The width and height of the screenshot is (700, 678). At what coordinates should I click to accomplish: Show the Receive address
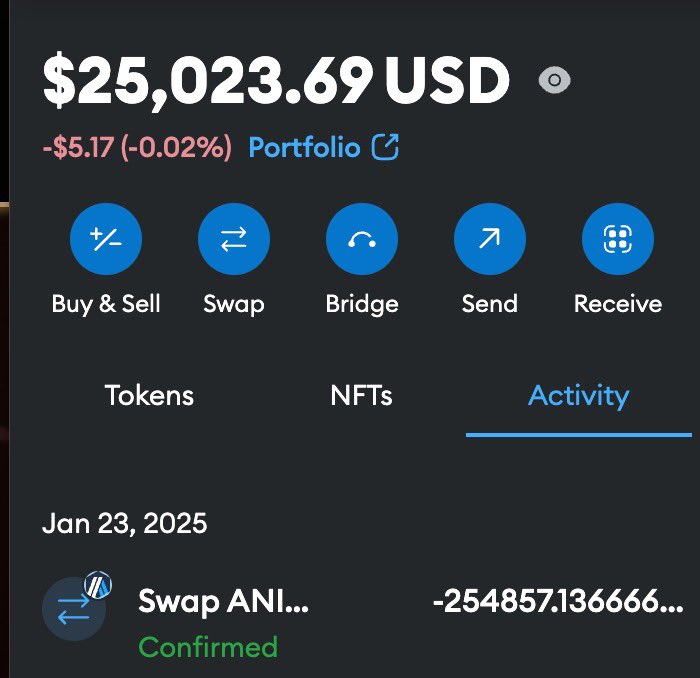(618, 240)
